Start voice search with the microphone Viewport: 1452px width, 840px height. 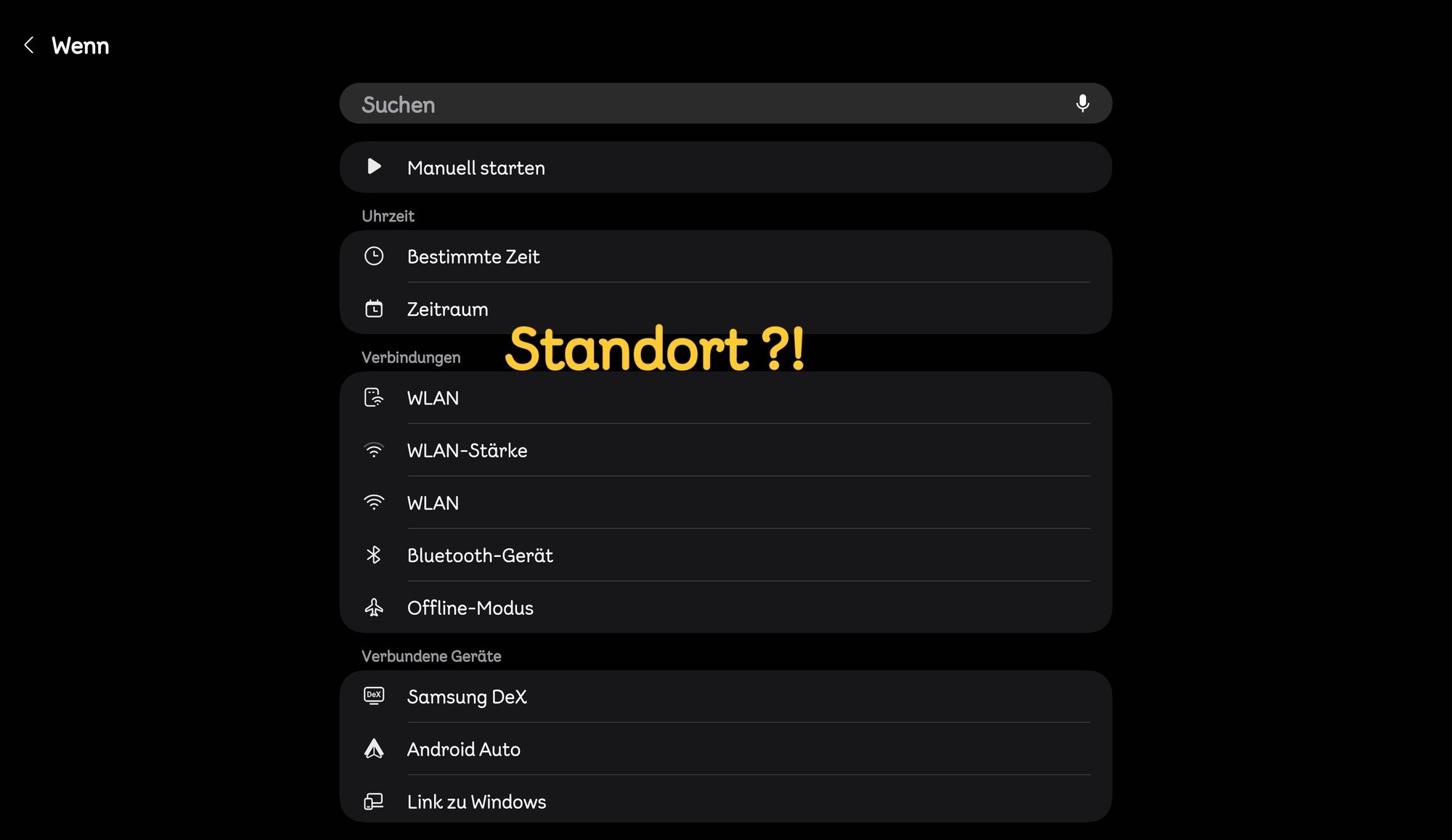(1082, 104)
